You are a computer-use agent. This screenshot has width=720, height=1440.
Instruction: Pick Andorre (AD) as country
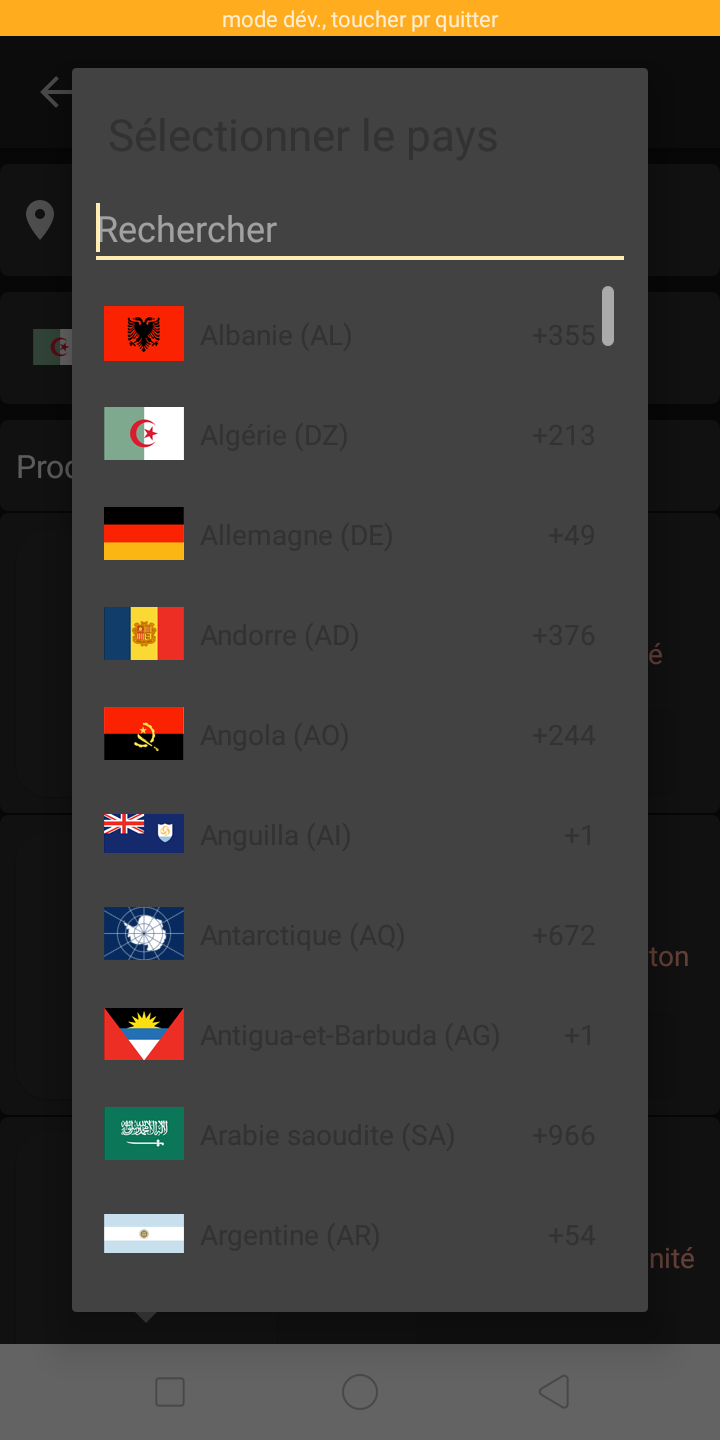click(x=350, y=634)
